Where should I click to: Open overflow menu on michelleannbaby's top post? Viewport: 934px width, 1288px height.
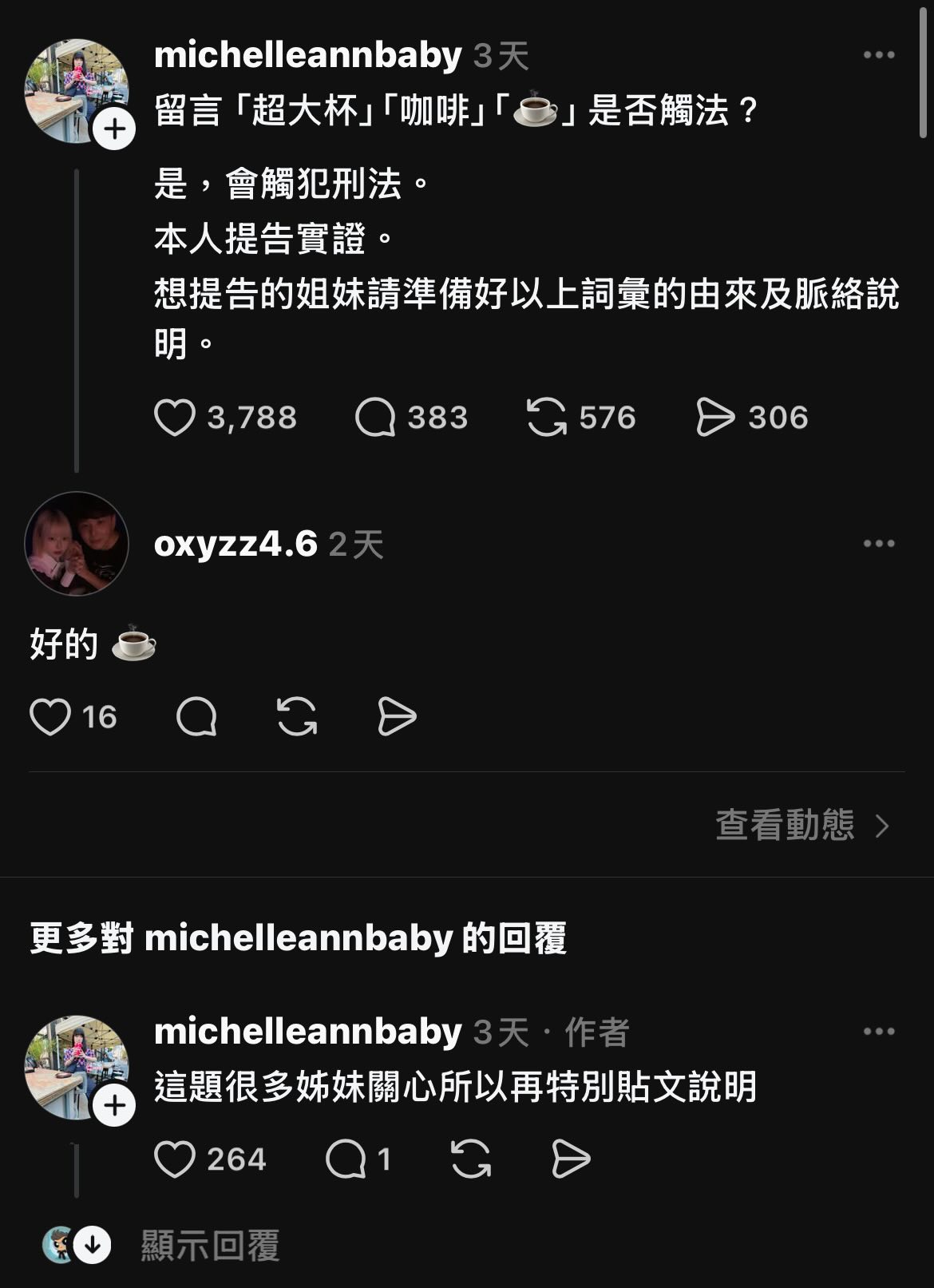879,55
